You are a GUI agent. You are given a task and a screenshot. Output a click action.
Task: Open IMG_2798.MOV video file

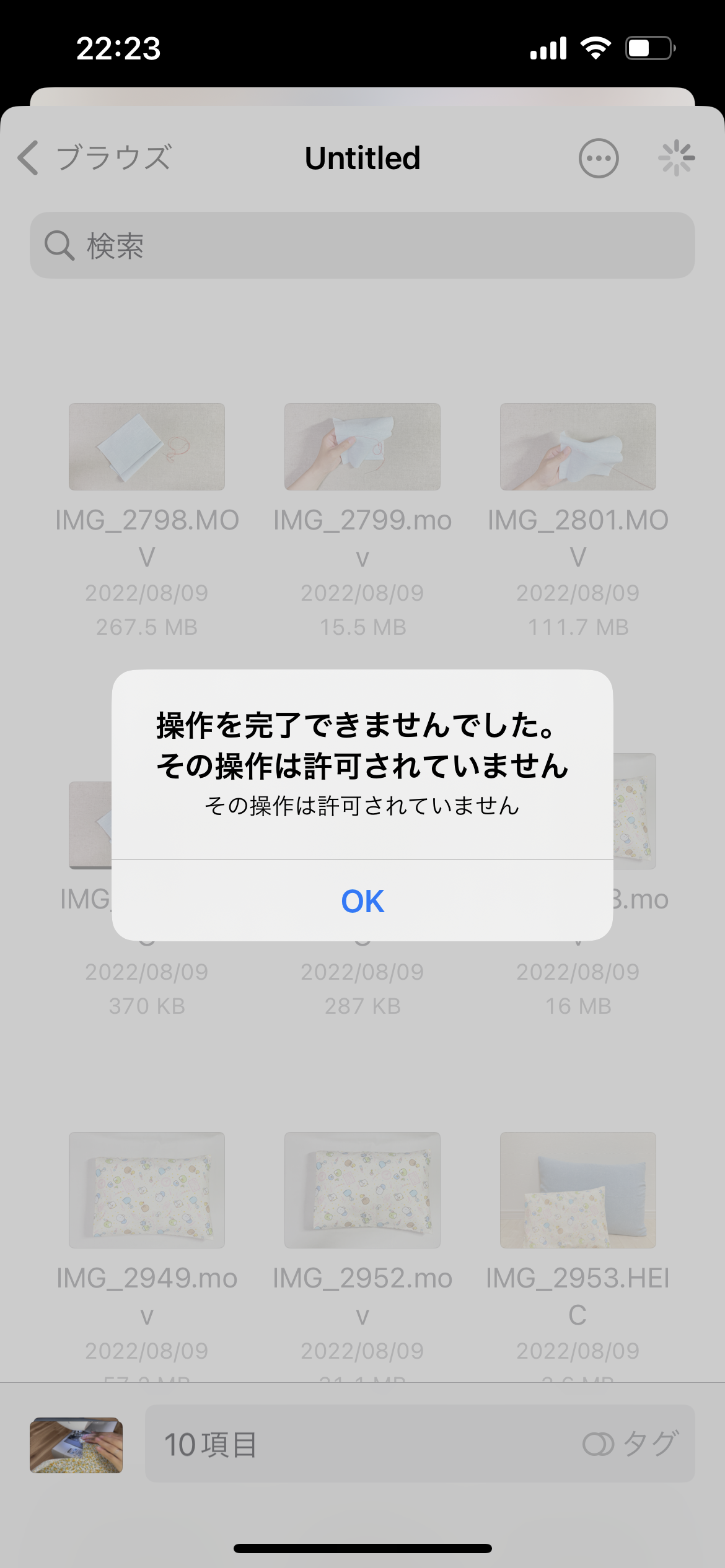tap(147, 447)
